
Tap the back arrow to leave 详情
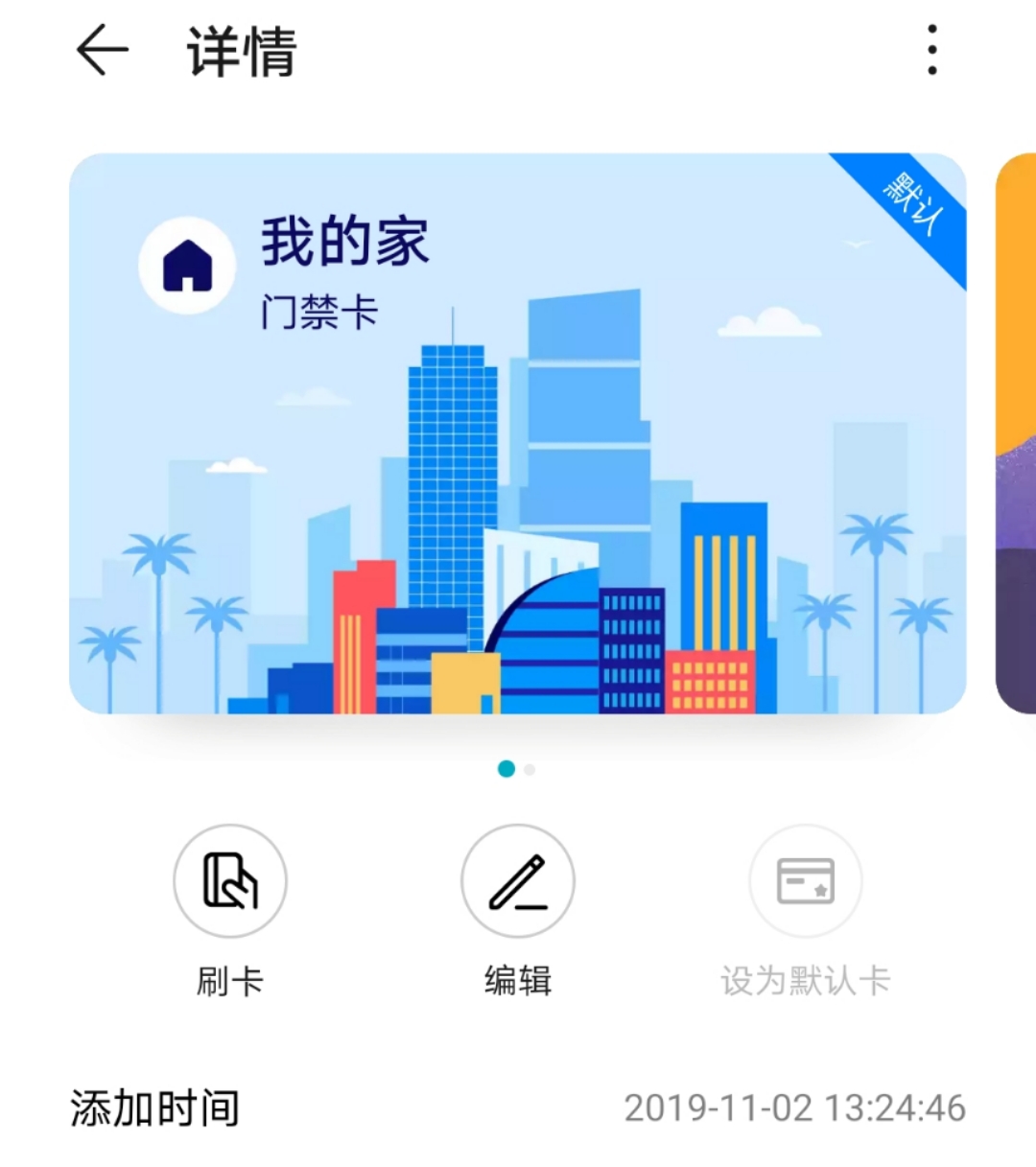(99, 53)
